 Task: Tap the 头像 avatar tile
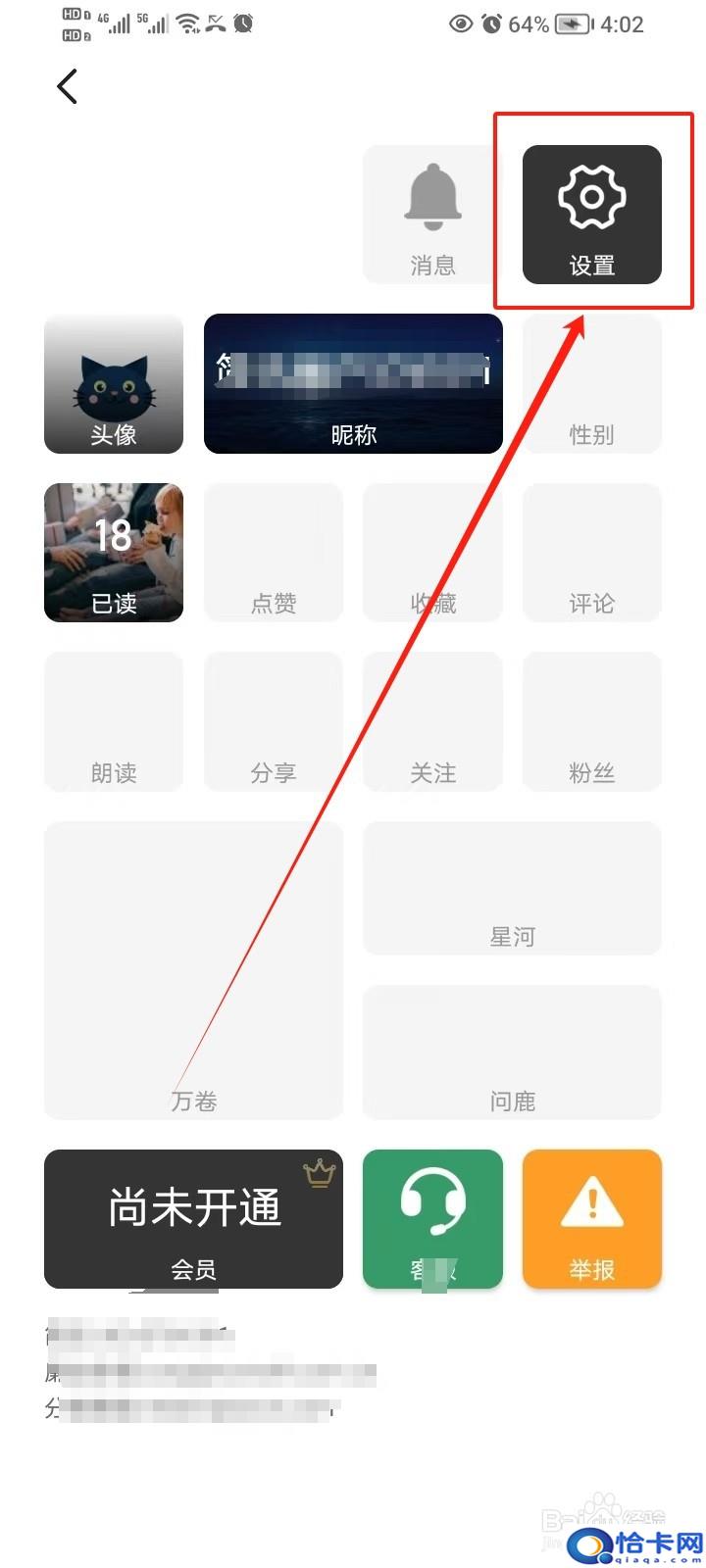pos(114,384)
